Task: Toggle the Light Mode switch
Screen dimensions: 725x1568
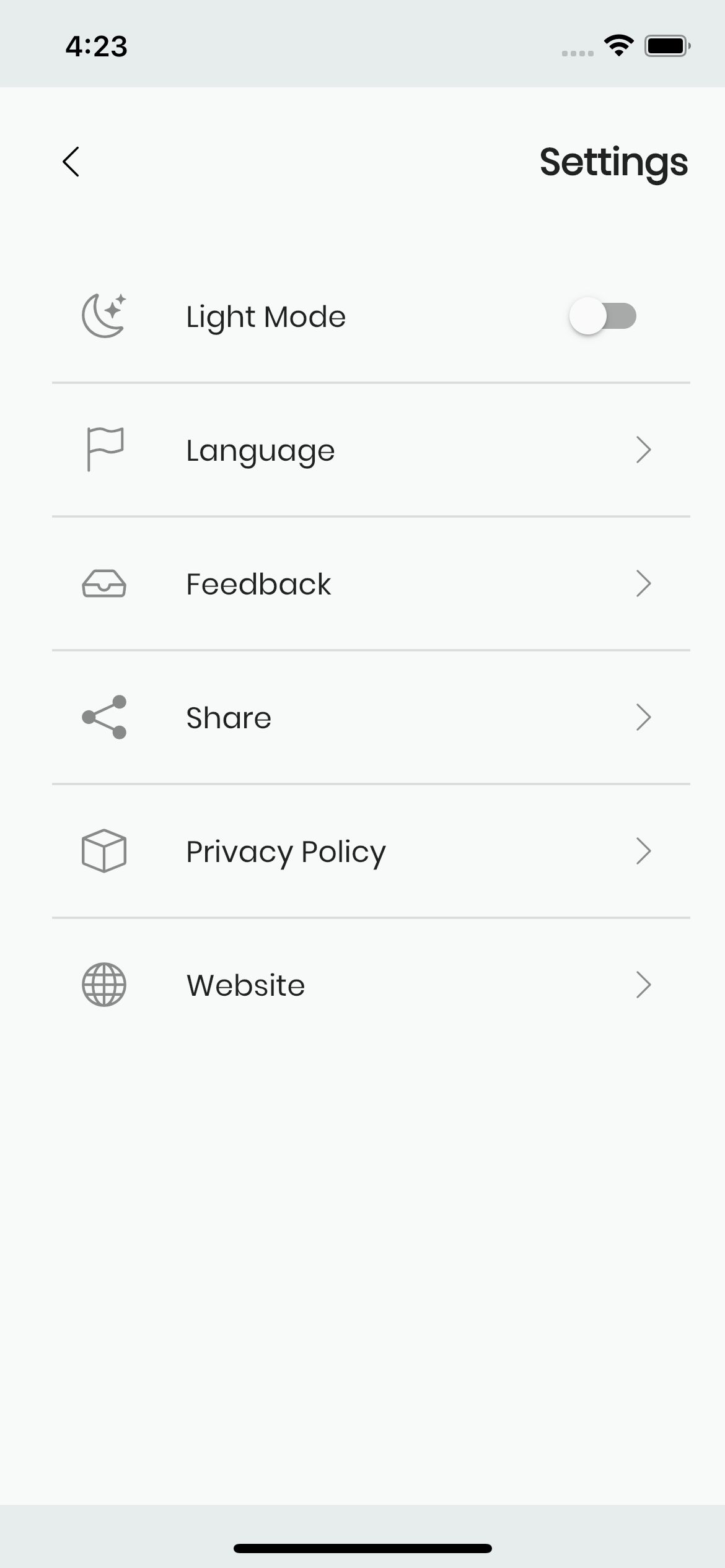Action: tap(603, 316)
